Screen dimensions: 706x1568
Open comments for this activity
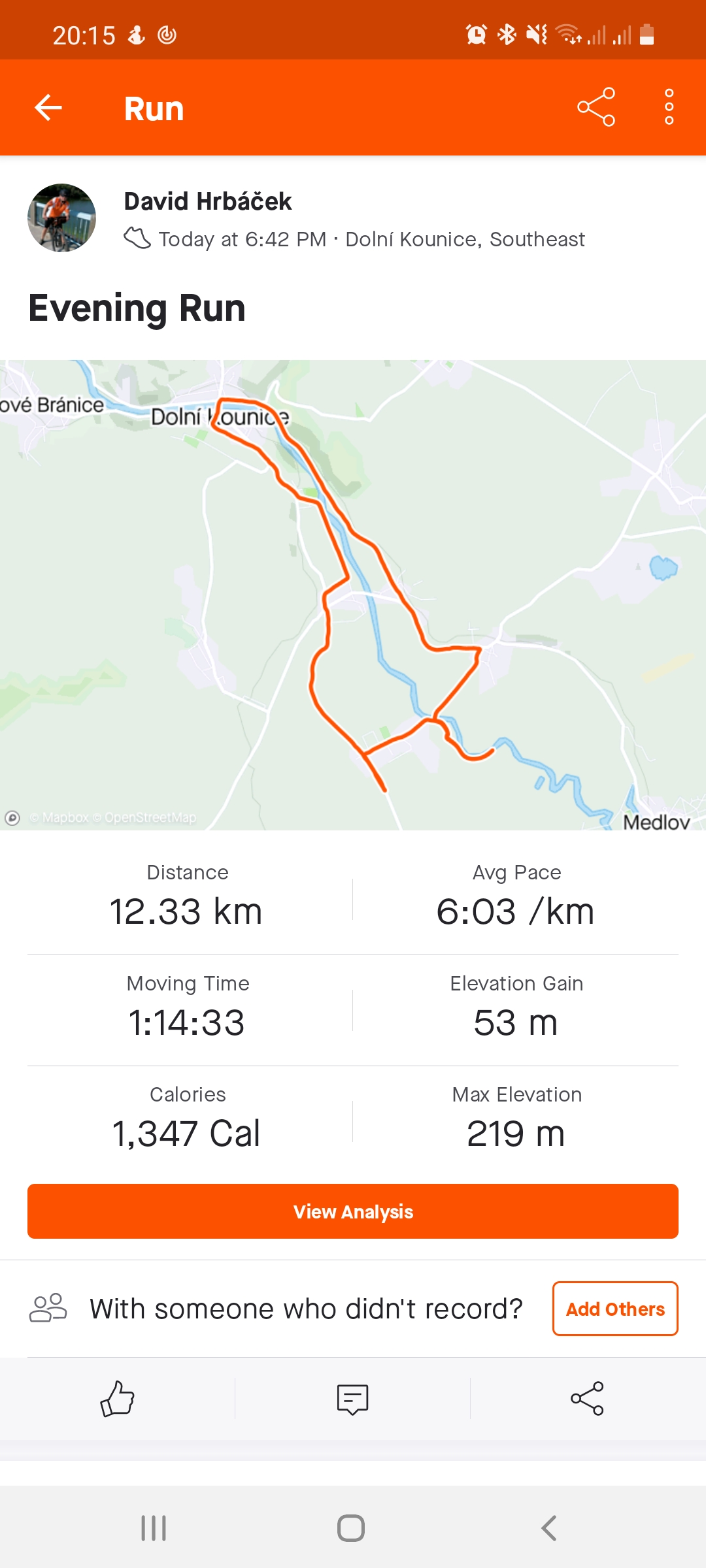352,1399
